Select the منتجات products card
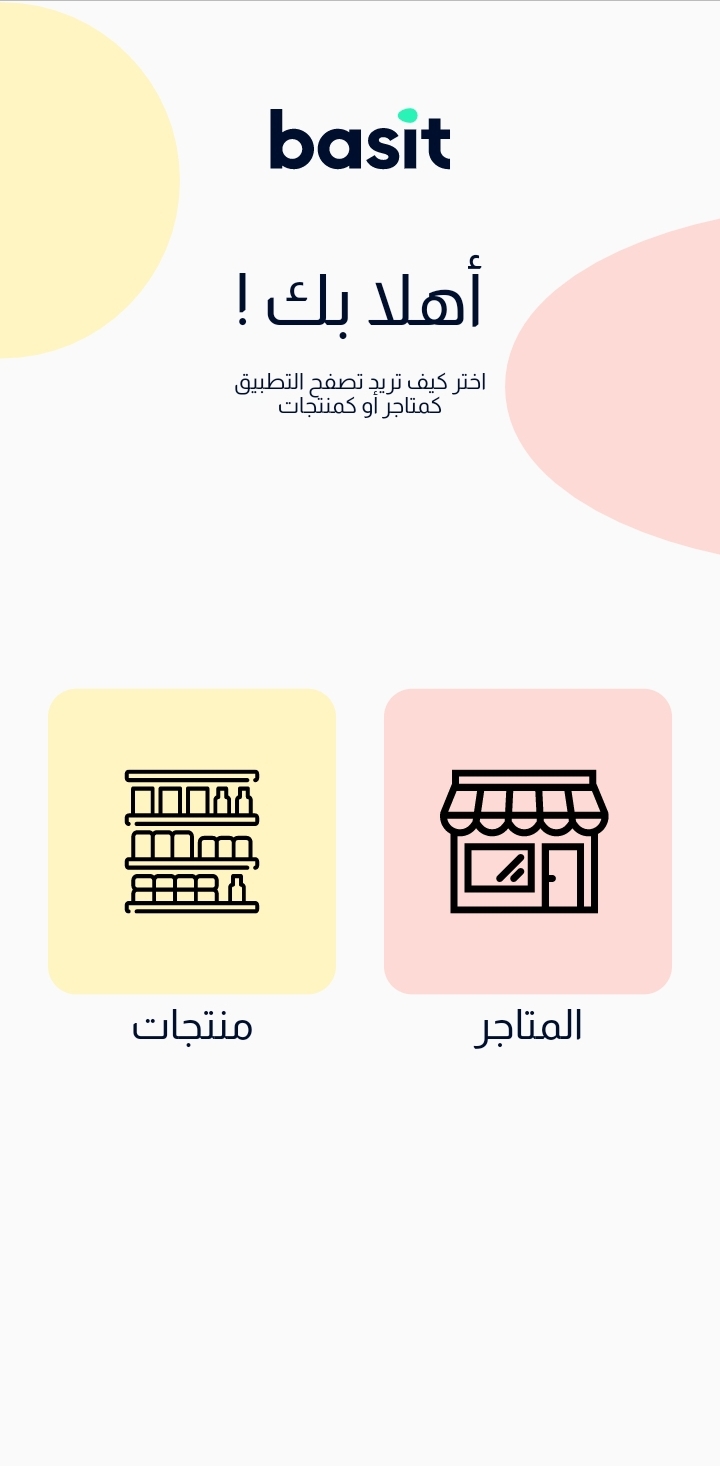 pos(192,841)
